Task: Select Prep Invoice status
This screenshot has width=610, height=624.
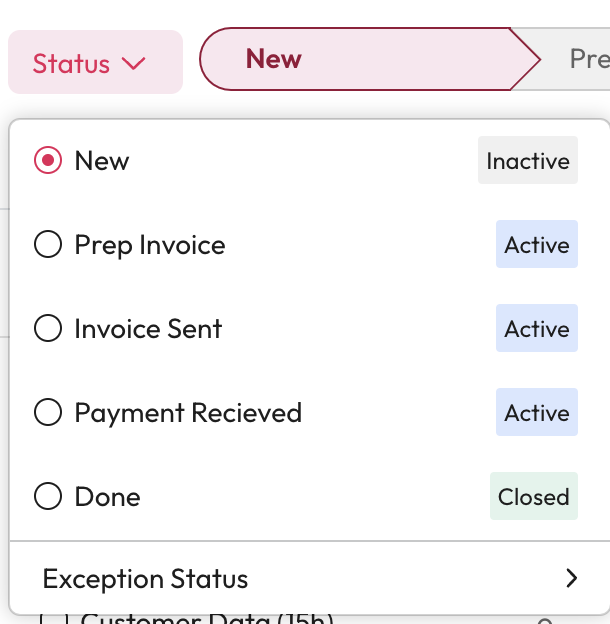Action: click(48, 245)
